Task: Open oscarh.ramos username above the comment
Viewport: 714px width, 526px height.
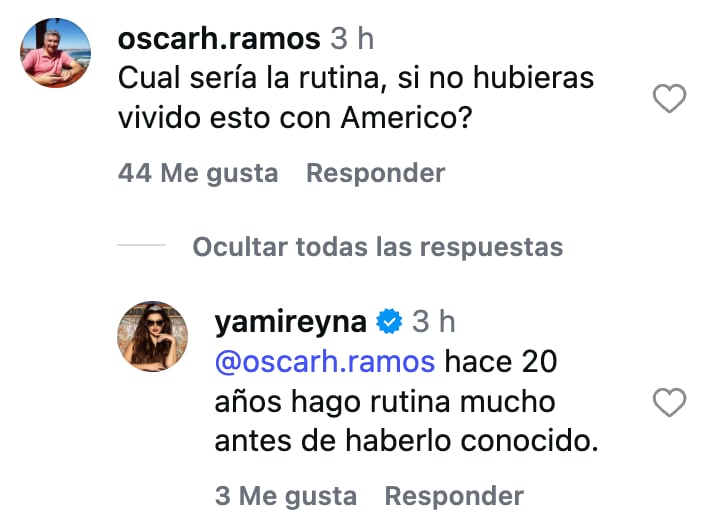Action: [x=219, y=38]
